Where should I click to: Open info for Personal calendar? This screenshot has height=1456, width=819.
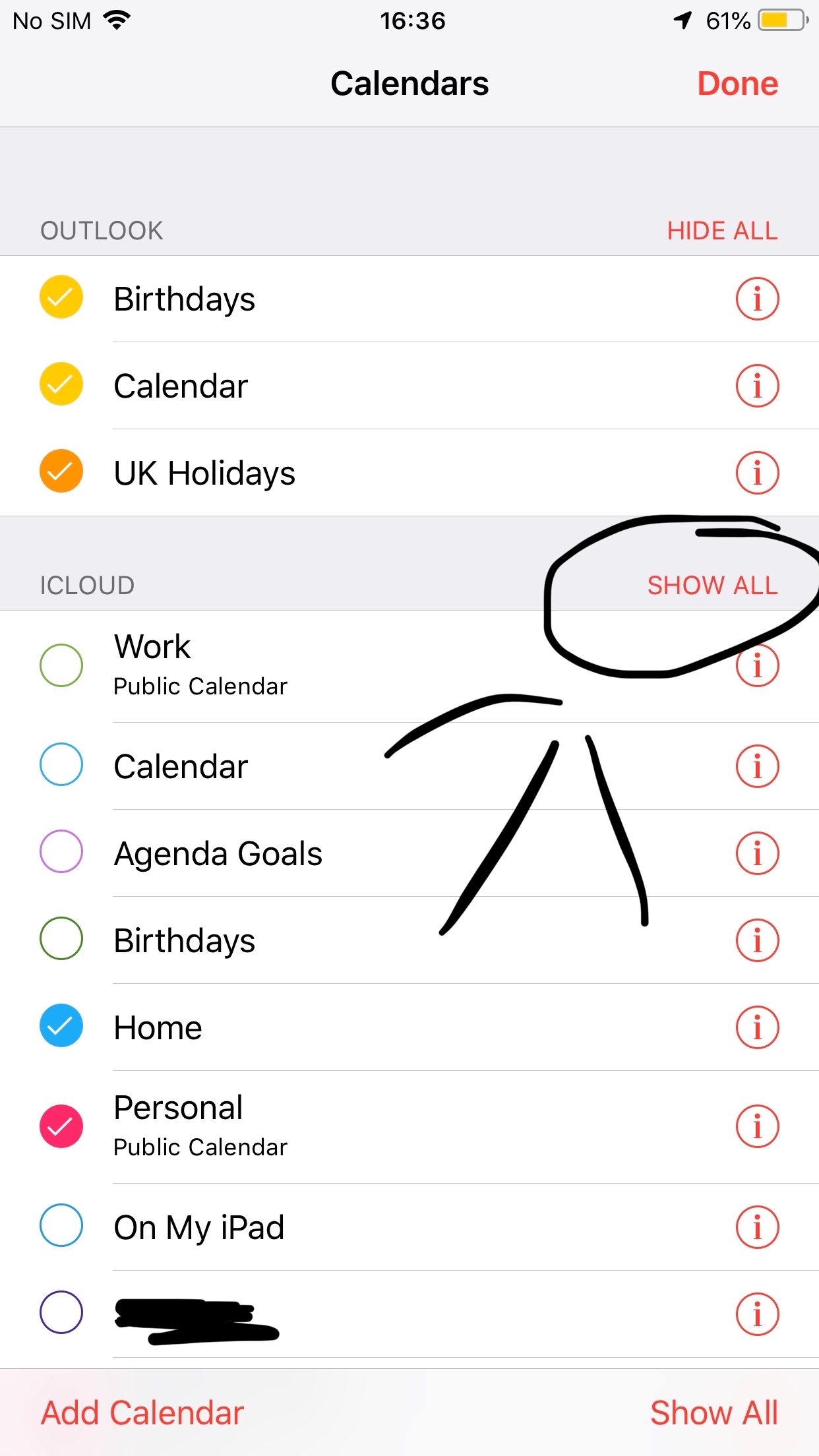[x=757, y=1126]
